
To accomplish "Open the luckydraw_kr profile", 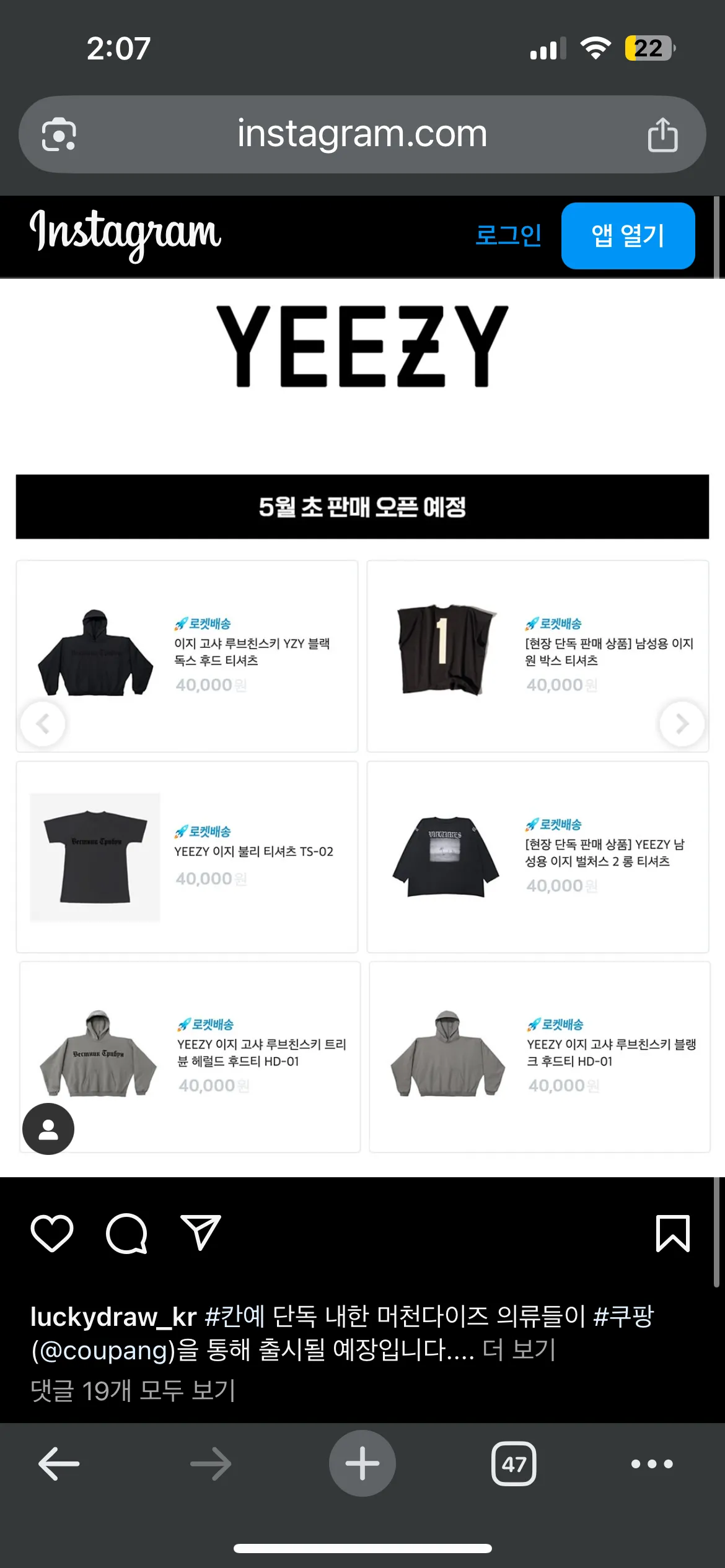I will (x=113, y=1317).
